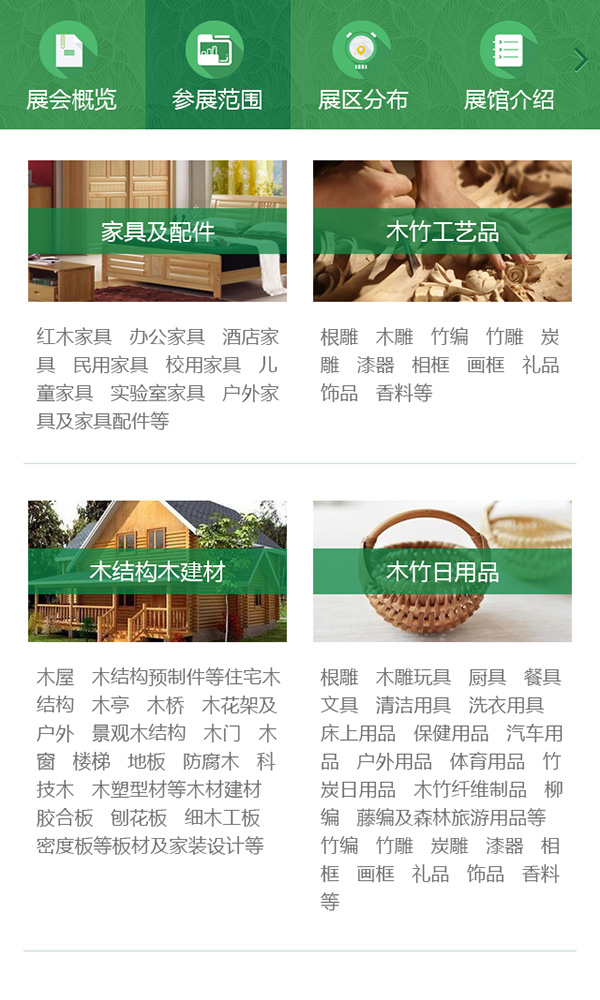Open the 木结构木建材 category card
Viewport: 600px width, 1000px height.
(157, 571)
